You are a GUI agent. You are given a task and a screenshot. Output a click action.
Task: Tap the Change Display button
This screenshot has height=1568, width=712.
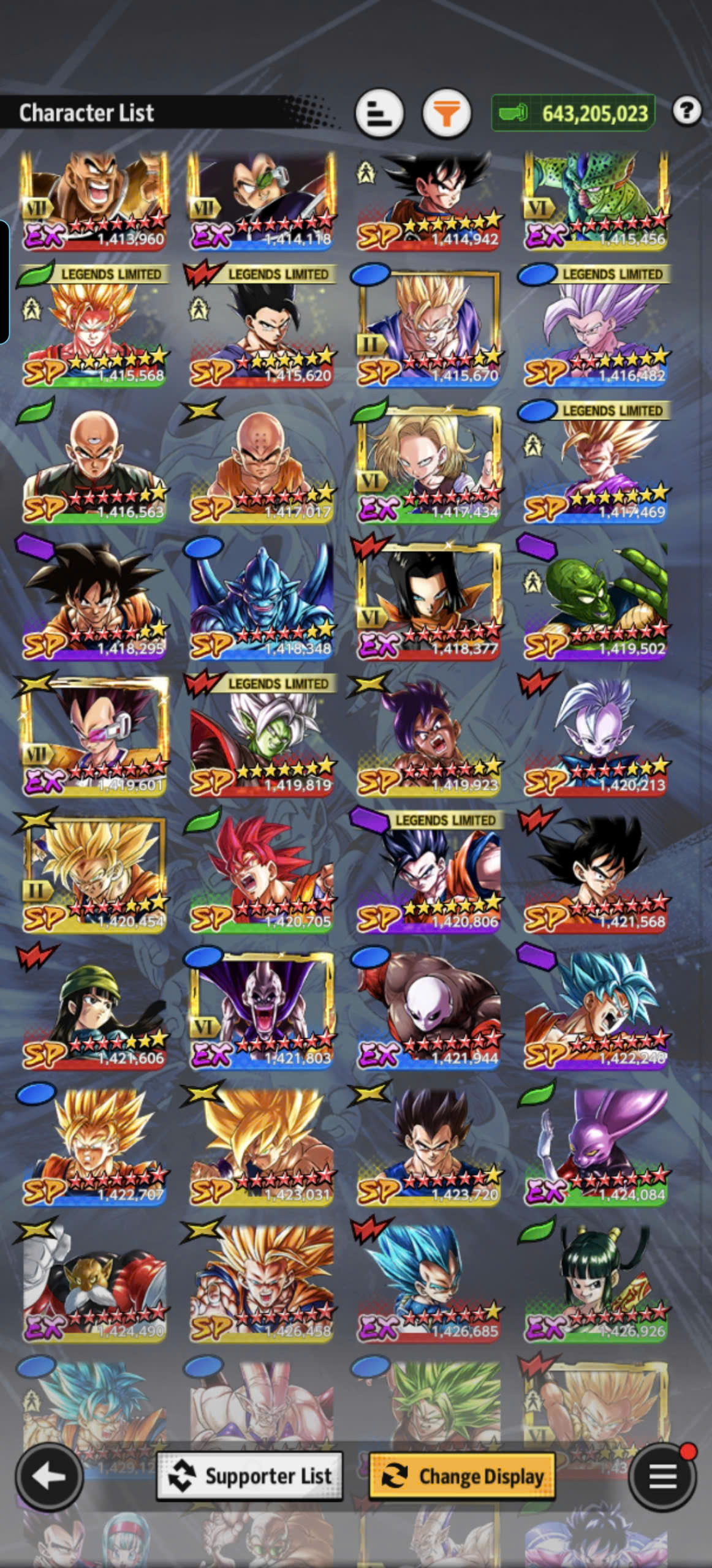[x=463, y=1477]
